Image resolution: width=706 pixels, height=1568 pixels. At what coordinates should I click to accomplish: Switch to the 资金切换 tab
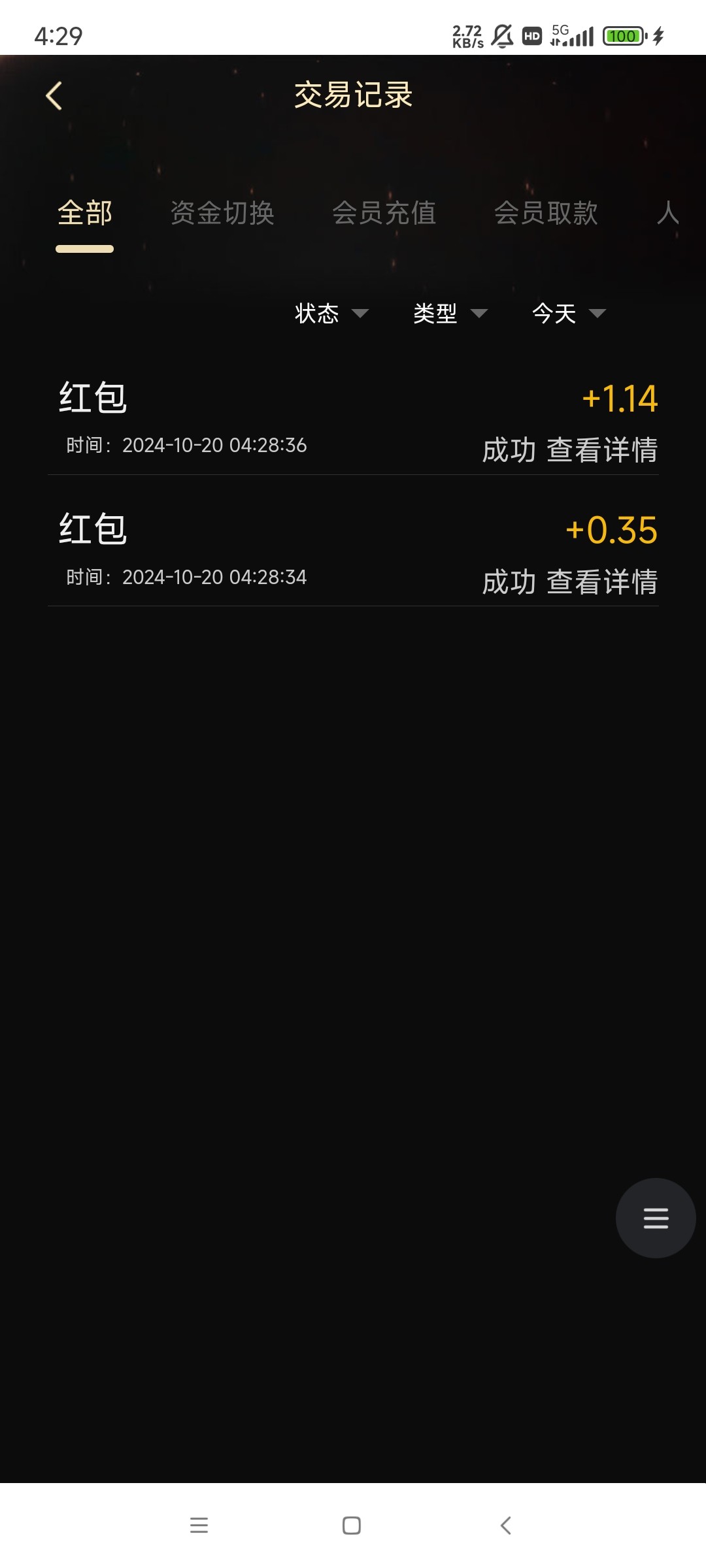click(x=222, y=213)
